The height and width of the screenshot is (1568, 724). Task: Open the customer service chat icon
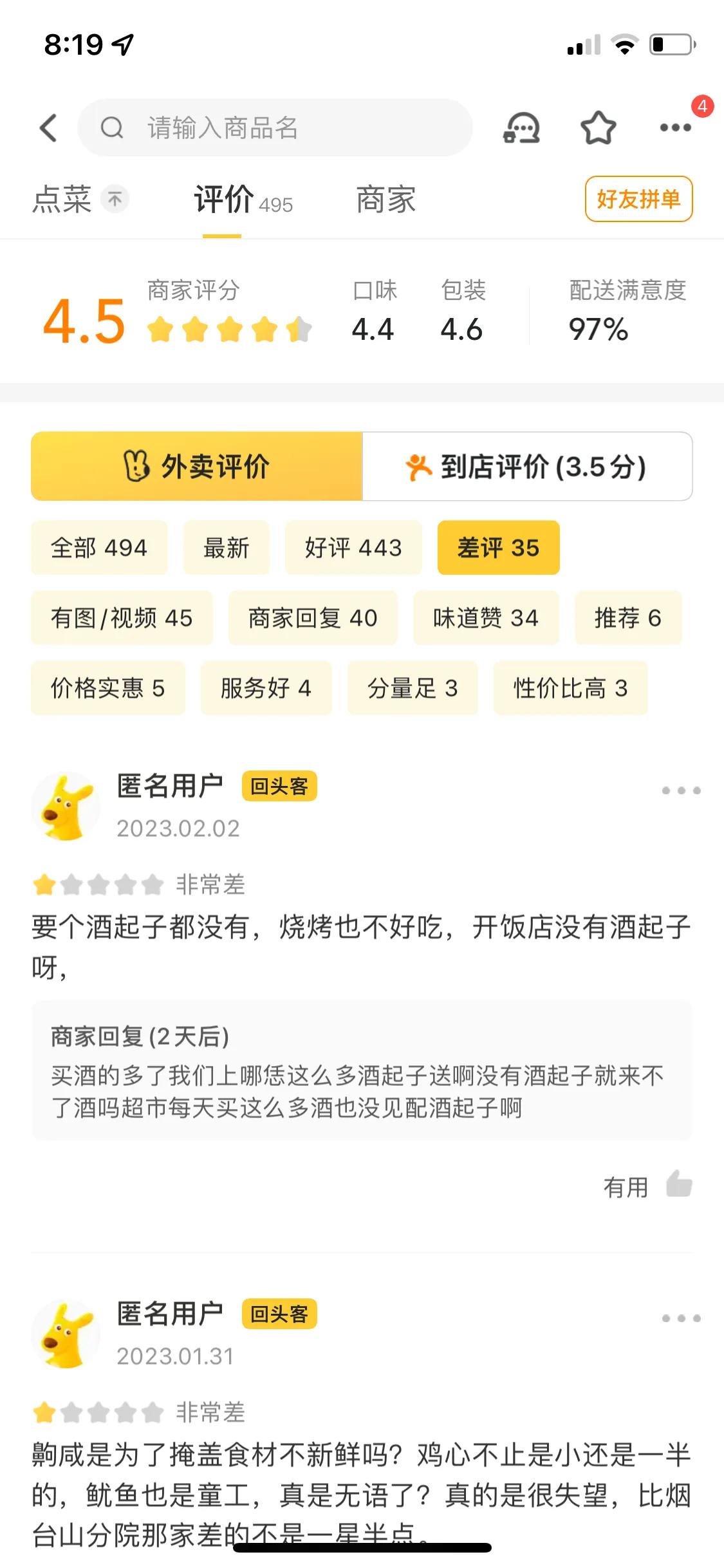[523, 127]
